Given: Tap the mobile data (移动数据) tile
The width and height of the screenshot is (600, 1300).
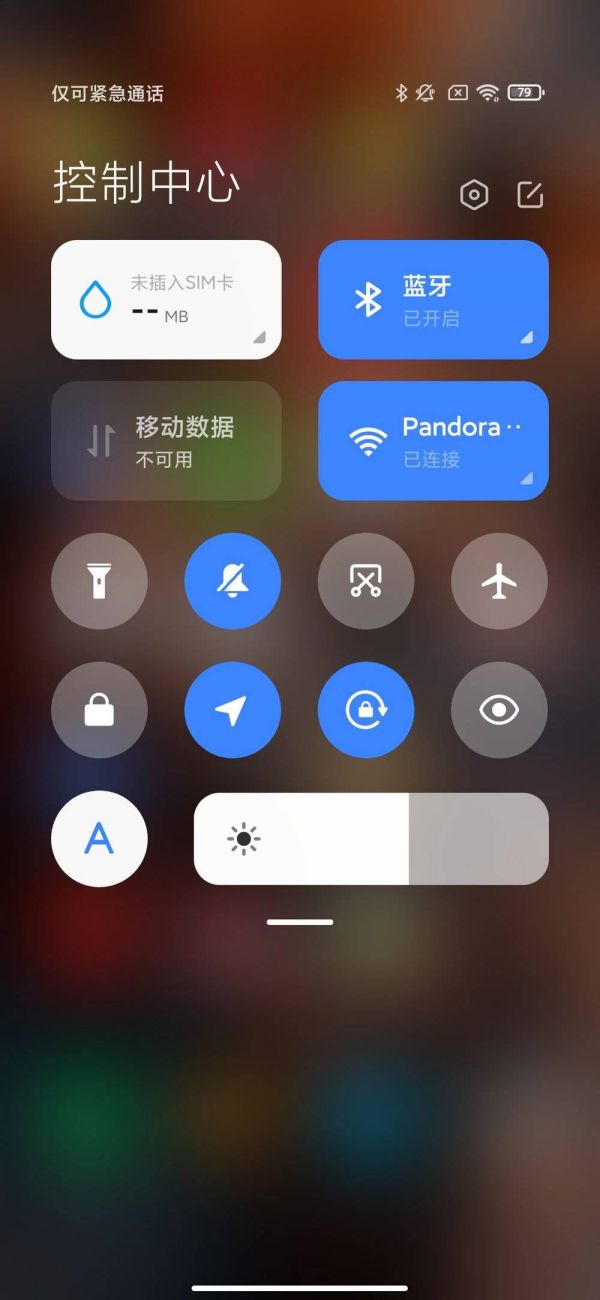Looking at the screenshot, I should (x=166, y=440).
